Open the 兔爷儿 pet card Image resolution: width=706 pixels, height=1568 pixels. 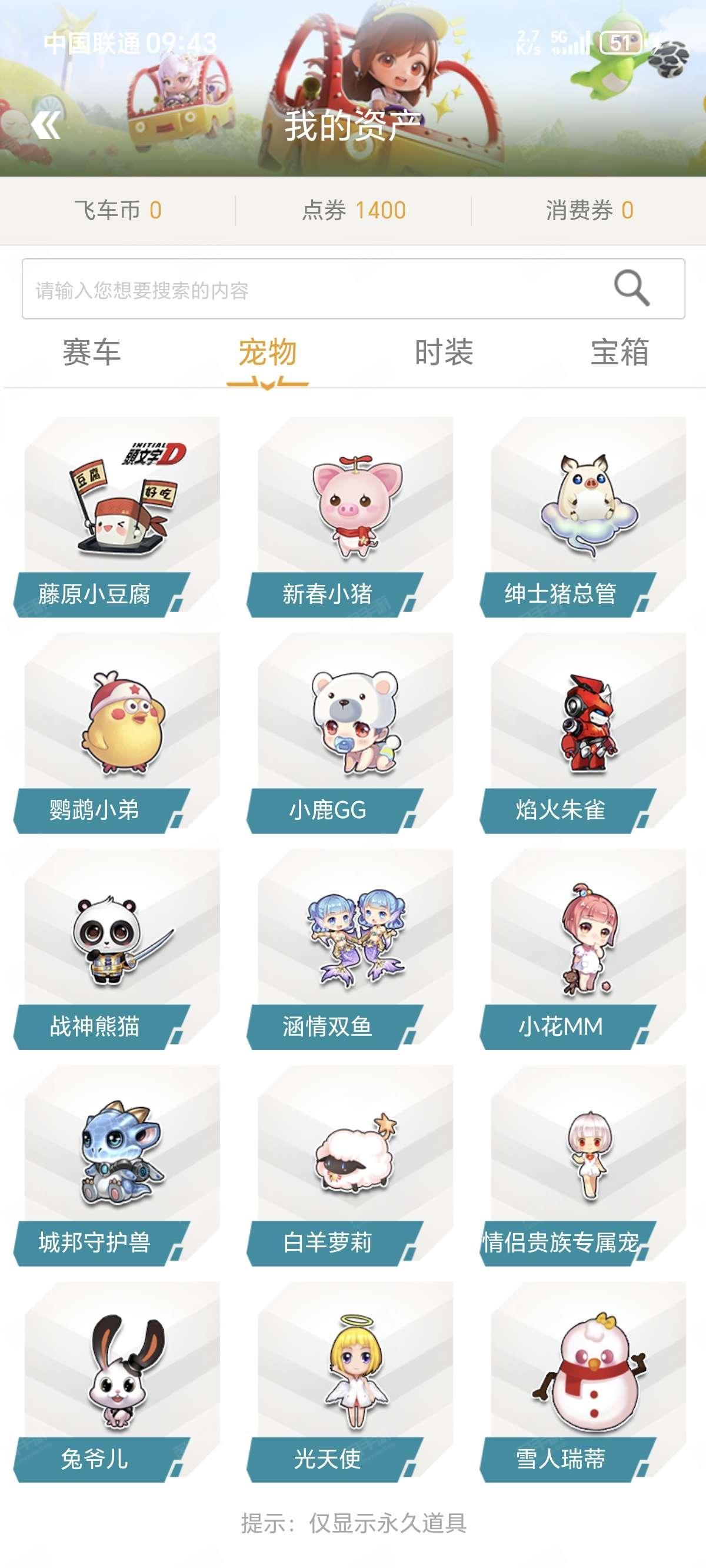coord(117,1383)
